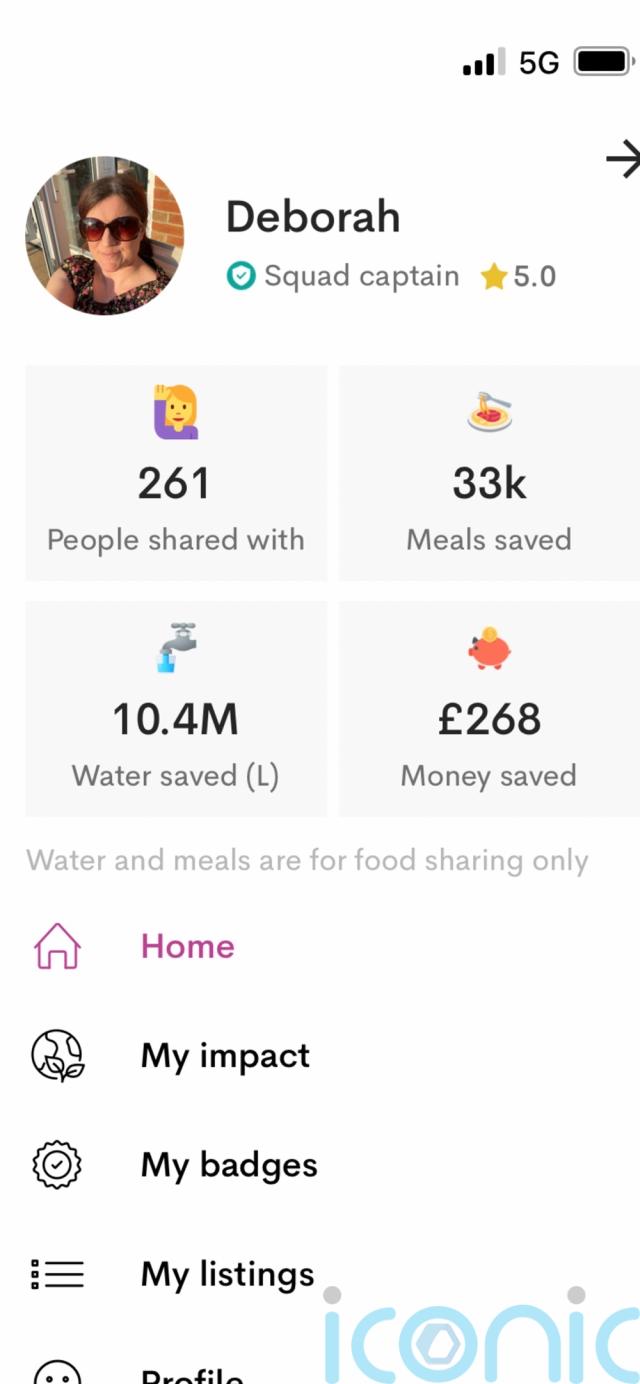Go to Home in the menu
This screenshot has height=1384, width=640.
(x=320, y=946)
